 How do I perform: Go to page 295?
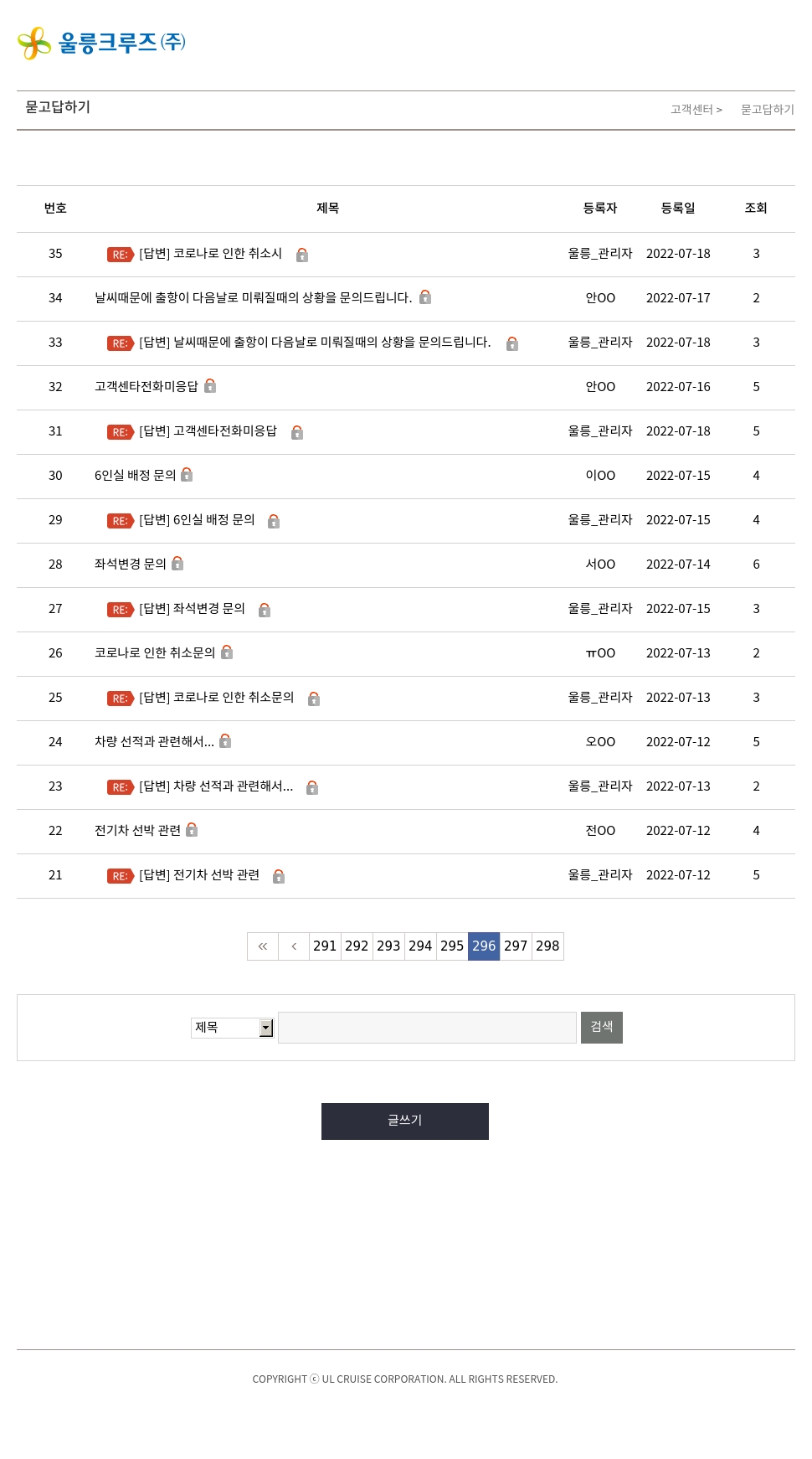(x=452, y=946)
